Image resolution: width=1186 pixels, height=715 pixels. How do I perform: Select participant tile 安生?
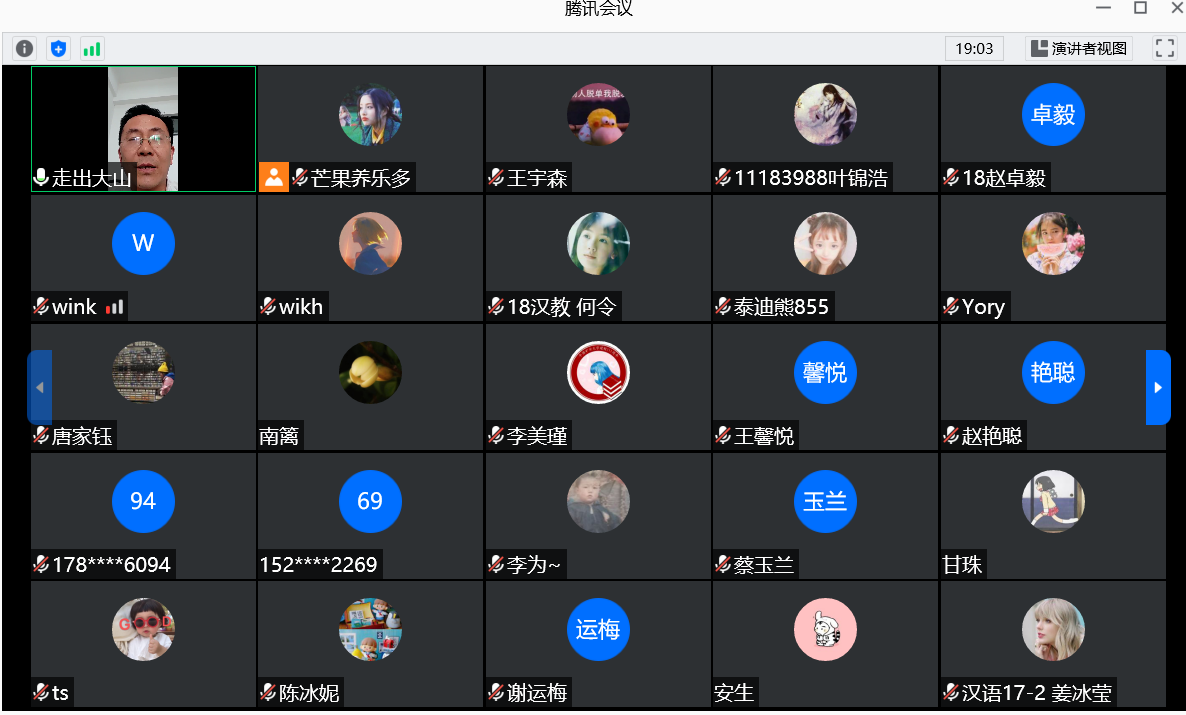tap(825, 643)
